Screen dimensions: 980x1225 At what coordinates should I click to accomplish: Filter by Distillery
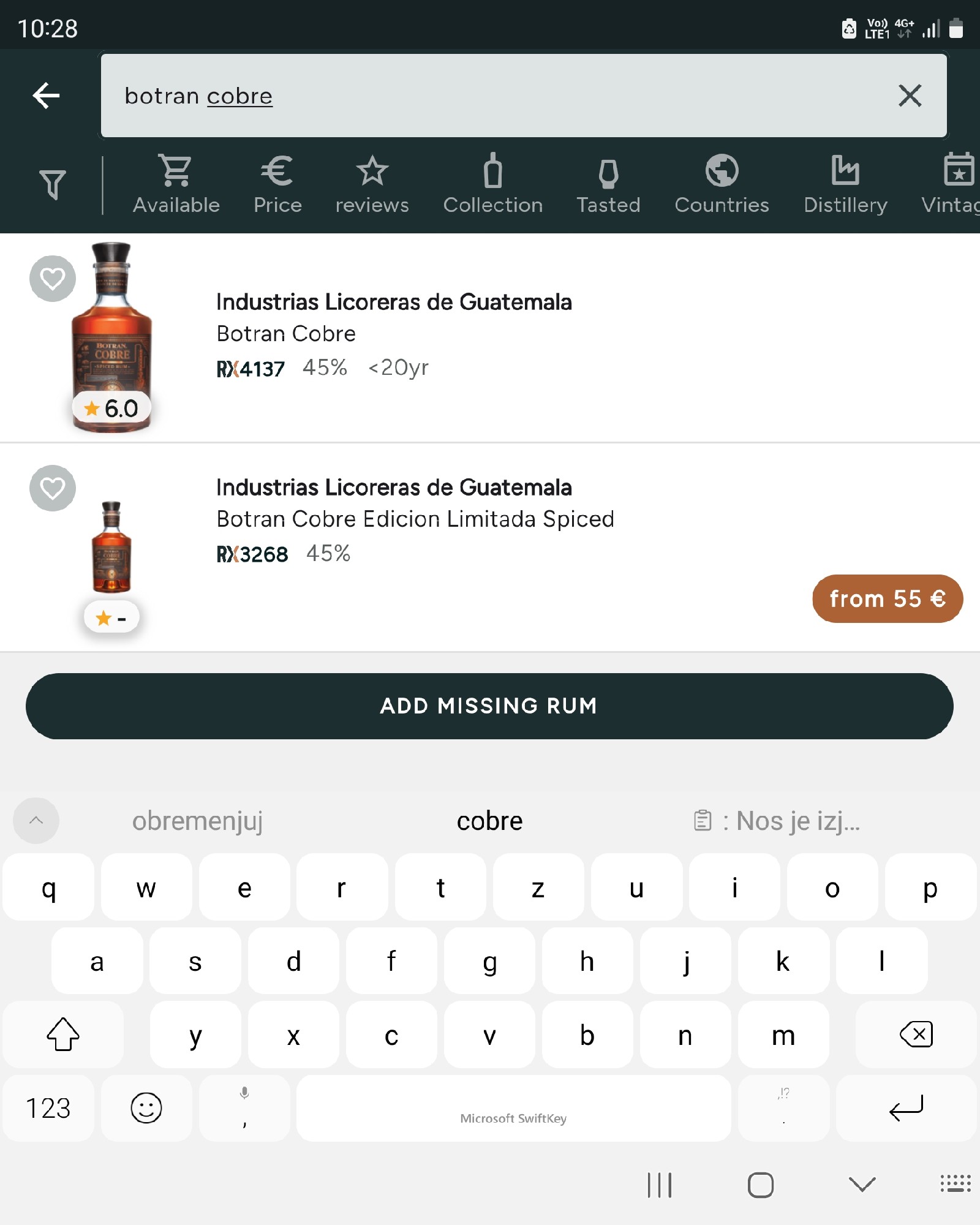845,184
